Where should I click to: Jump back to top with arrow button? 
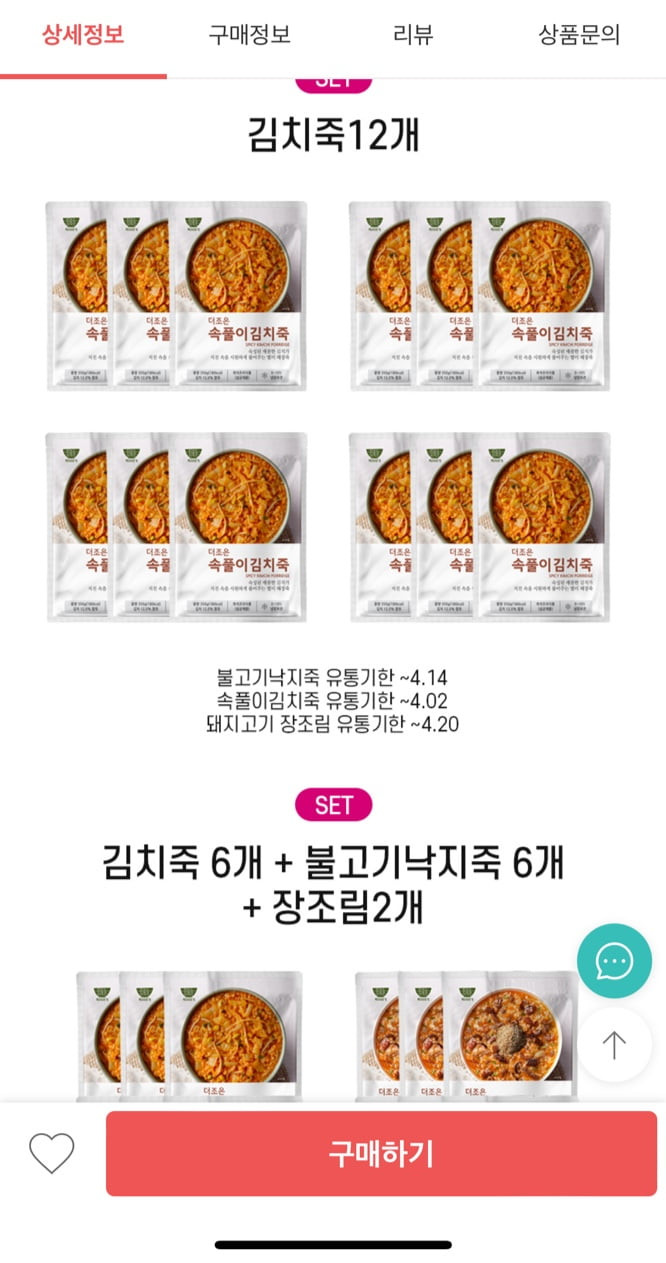click(613, 1045)
